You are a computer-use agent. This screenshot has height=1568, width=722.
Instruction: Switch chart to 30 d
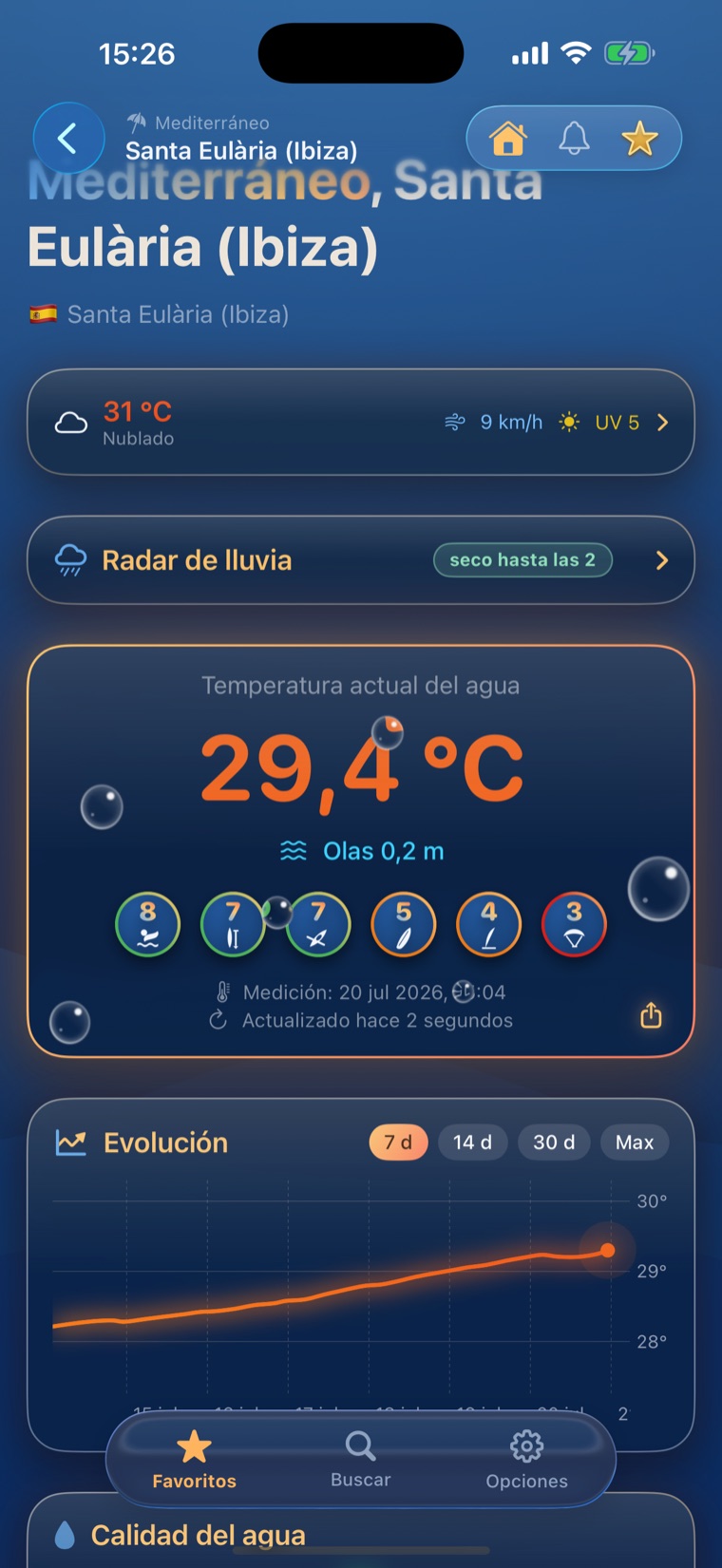click(x=554, y=1143)
